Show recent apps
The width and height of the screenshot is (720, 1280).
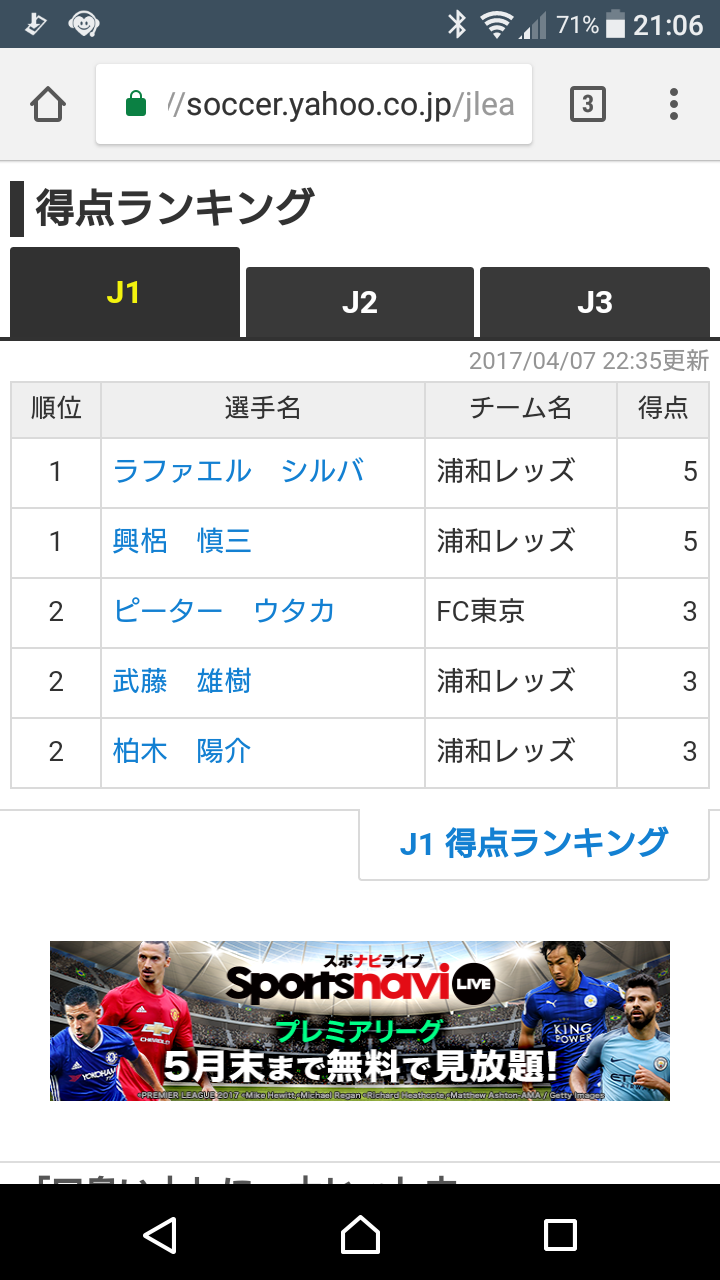click(560, 1235)
